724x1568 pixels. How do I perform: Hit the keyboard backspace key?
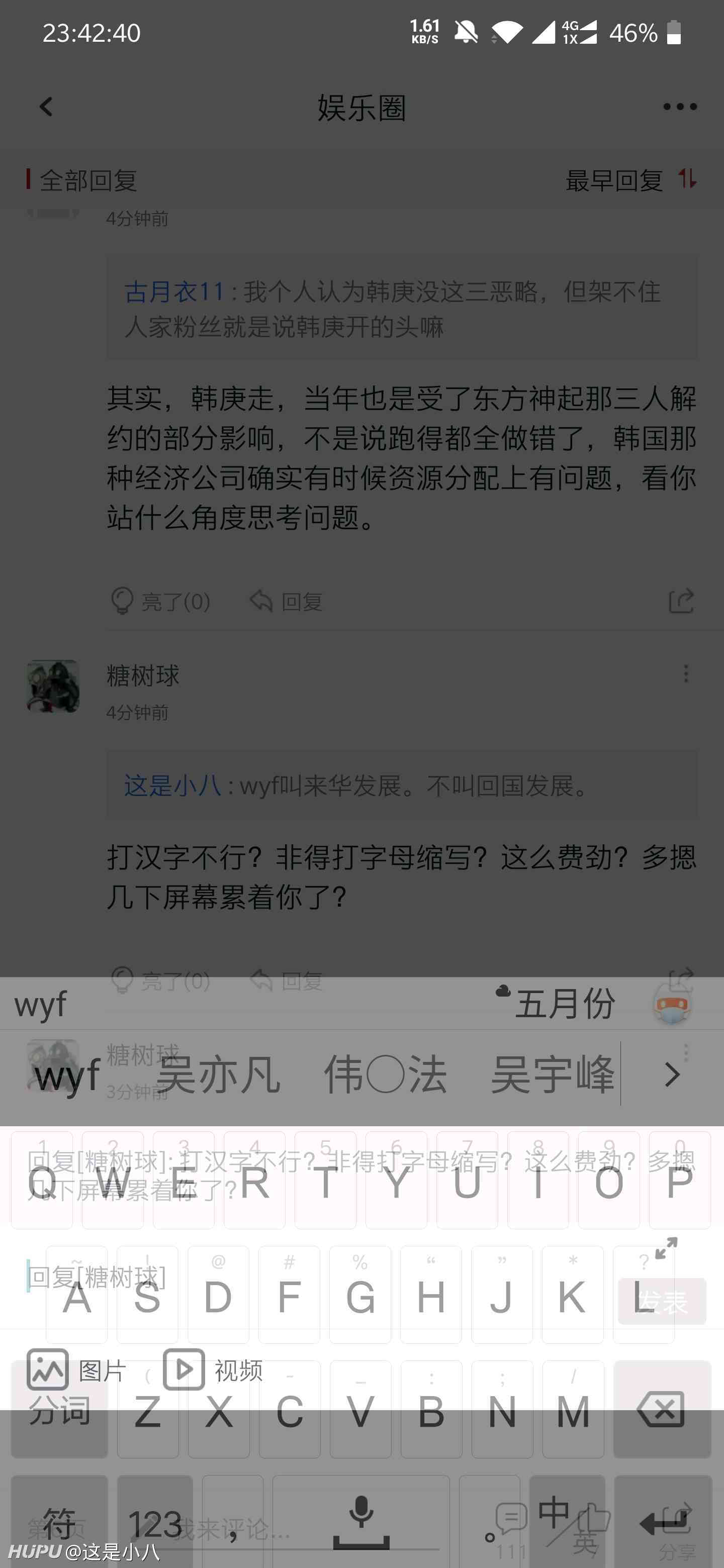[663, 1409]
